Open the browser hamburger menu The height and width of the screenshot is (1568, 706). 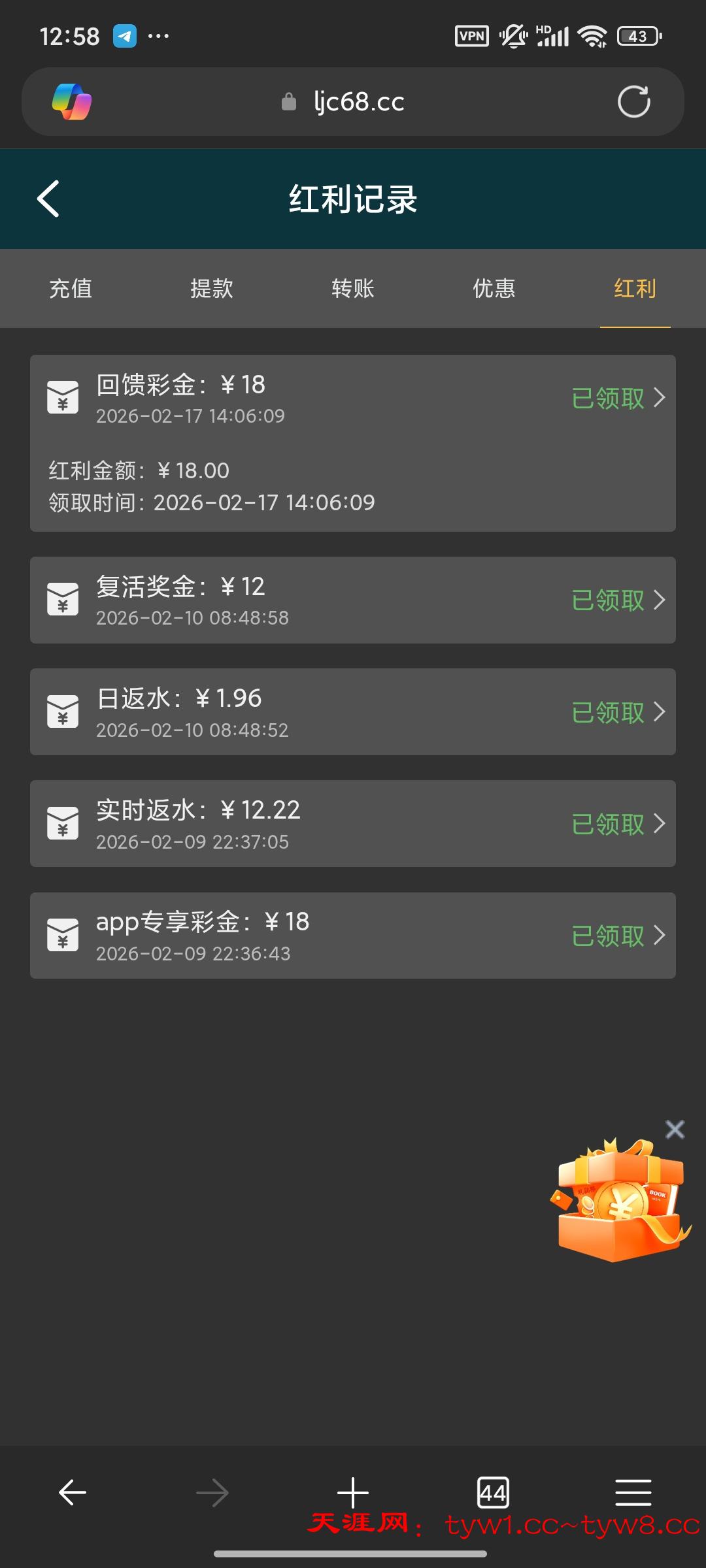pyautogui.click(x=633, y=1493)
